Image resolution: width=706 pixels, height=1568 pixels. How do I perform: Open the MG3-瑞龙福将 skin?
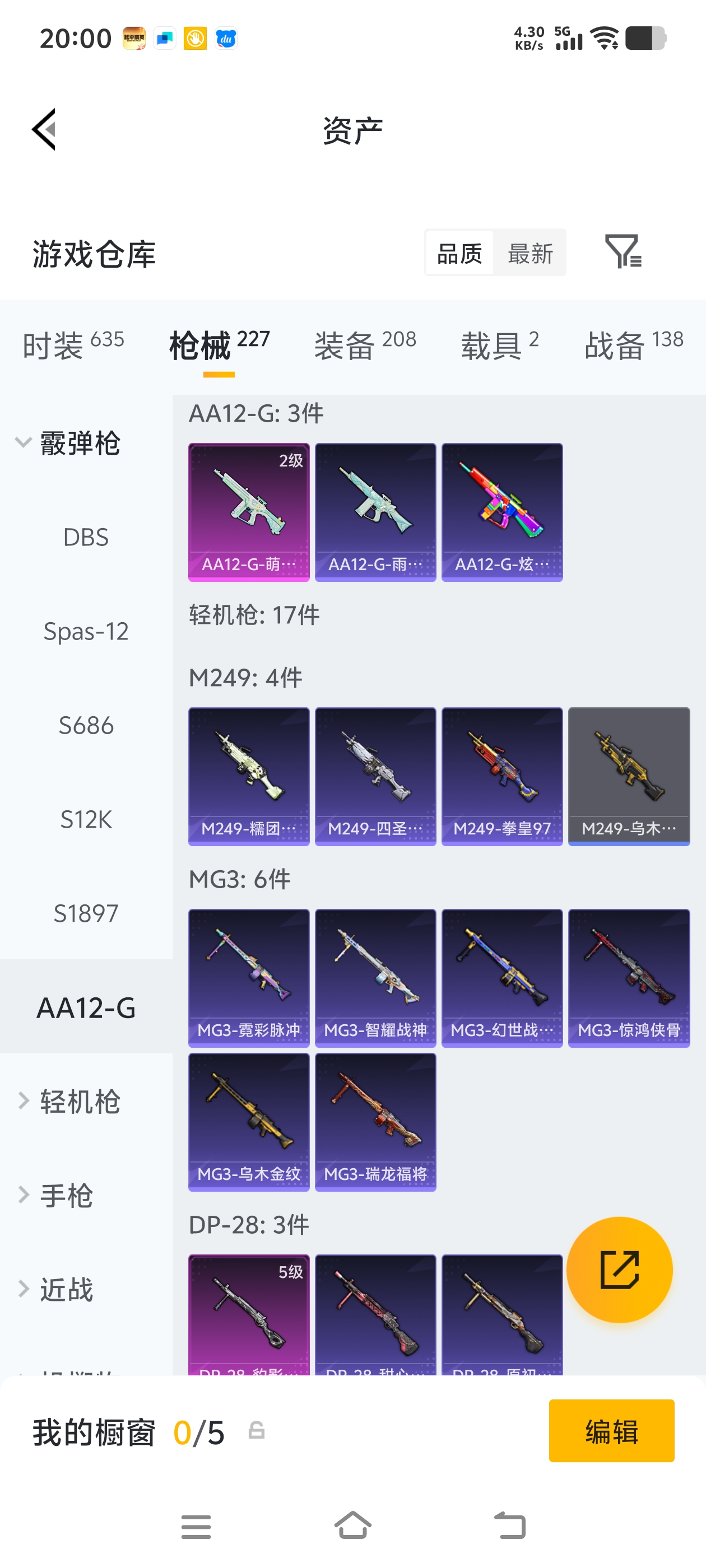point(375,1121)
